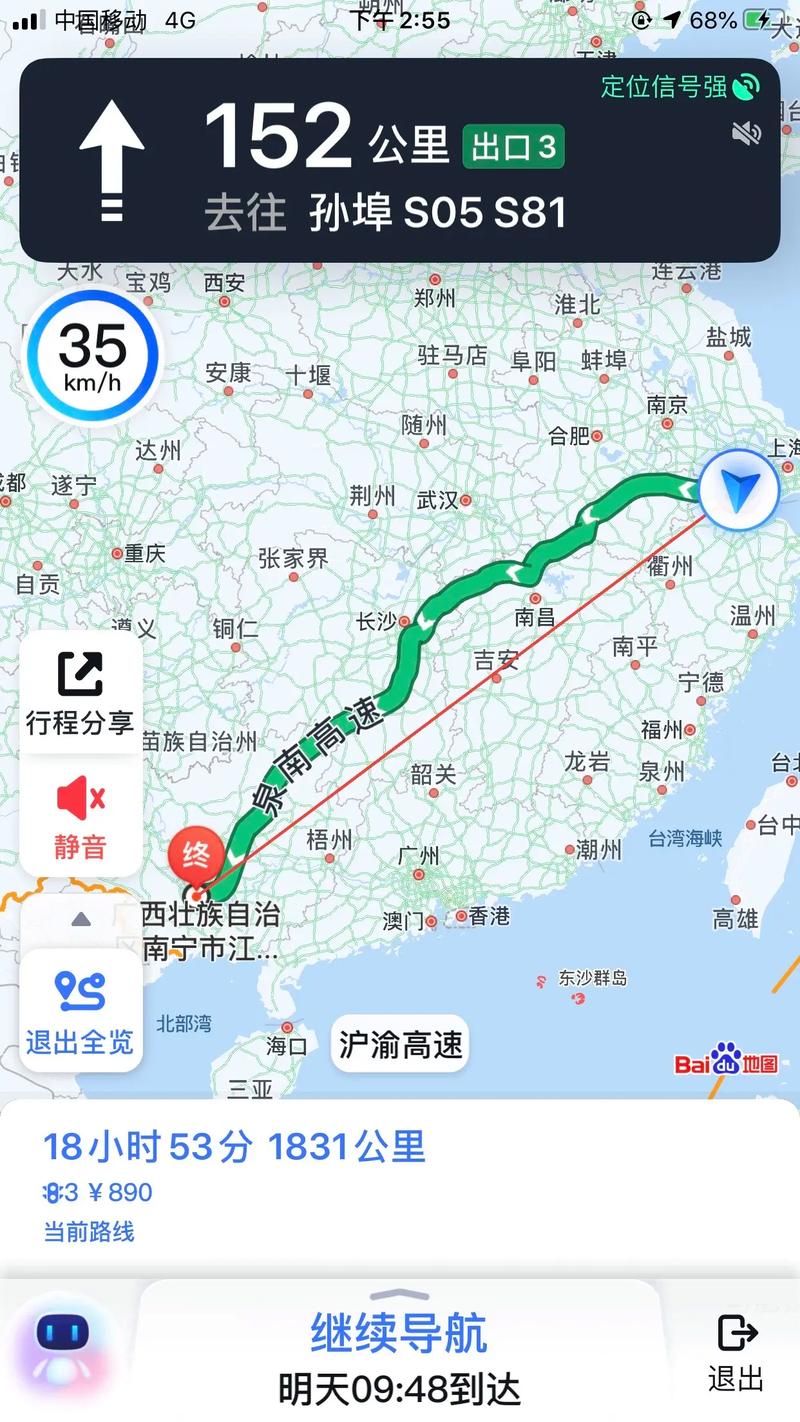Pull up the bottom sheet handle
The height and width of the screenshot is (1422, 800).
[x=399, y=1293]
